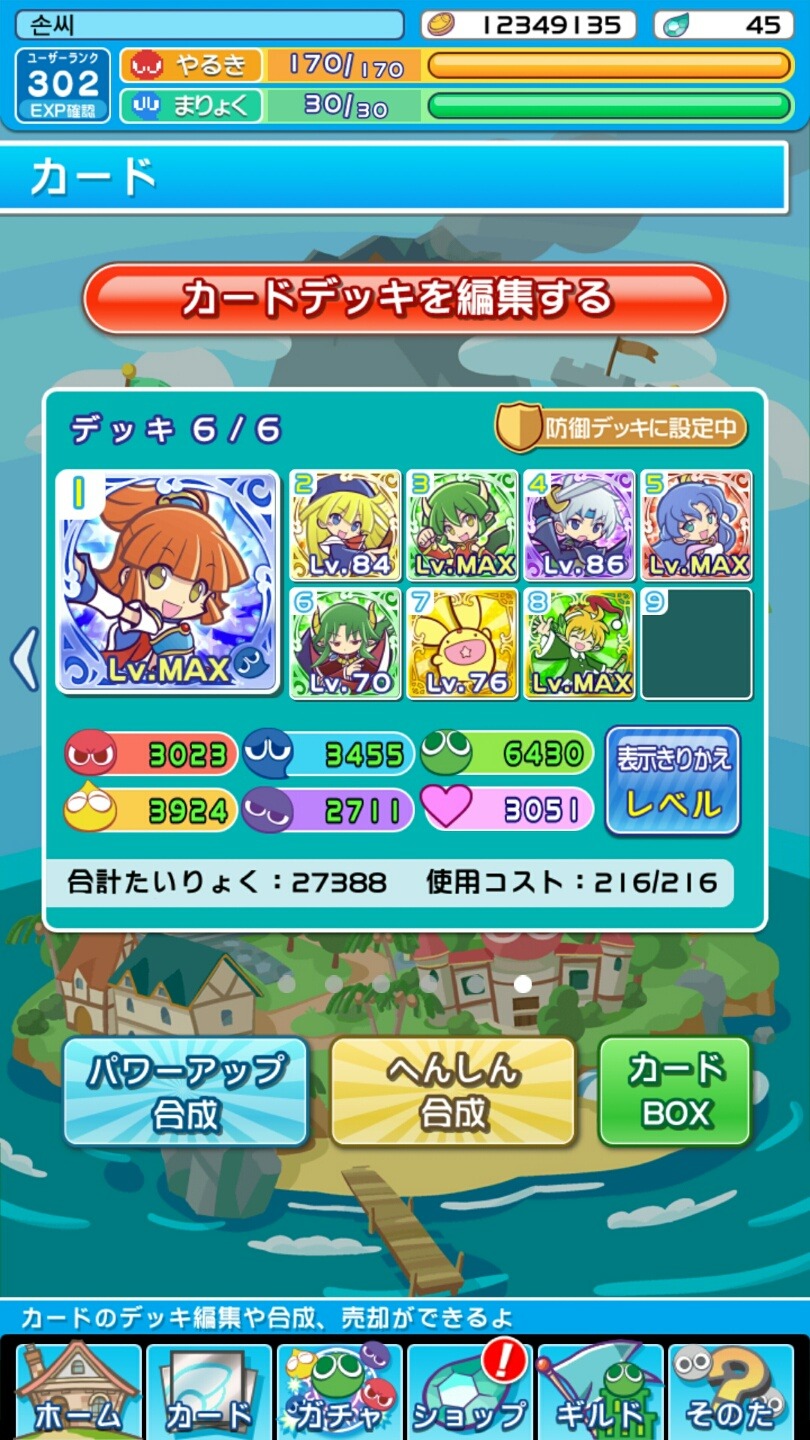Image resolution: width=810 pixels, height=1440 pixels.
Task: Open へんしん合成 (transform fusion)
Action: [453, 1091]
